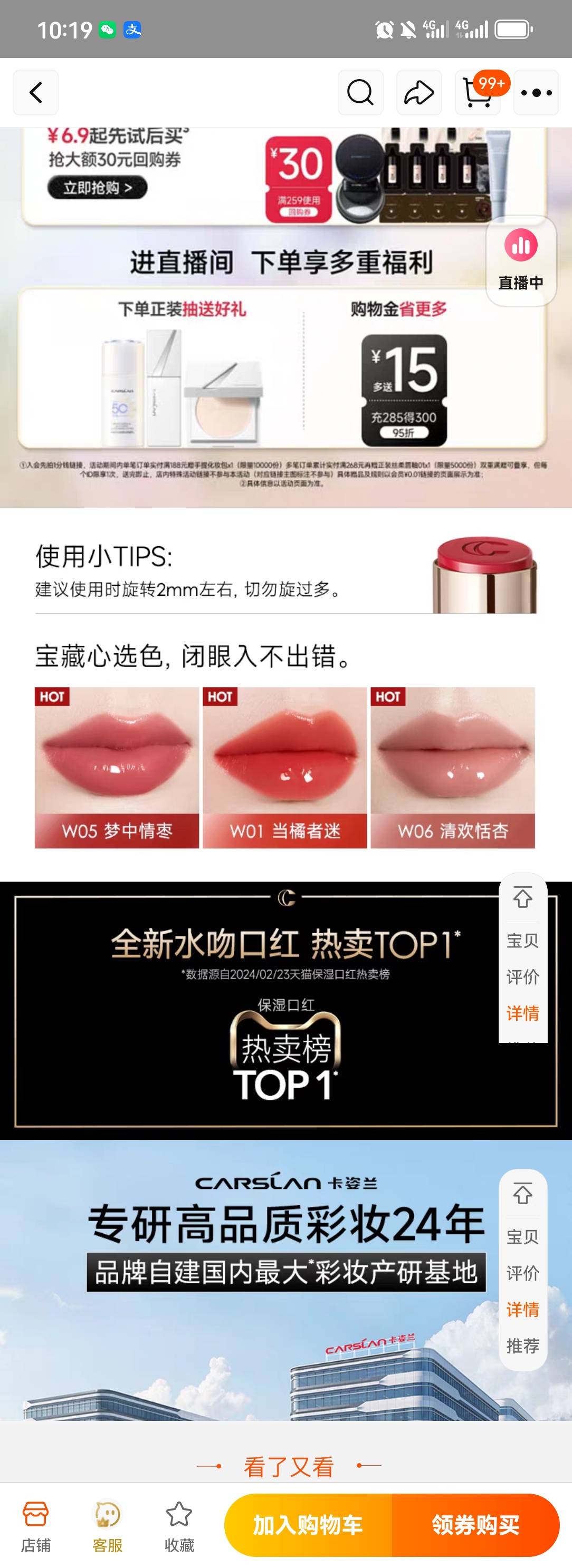Go back to the previous page
Screen dimensions: 572x1568
(35, 92)
